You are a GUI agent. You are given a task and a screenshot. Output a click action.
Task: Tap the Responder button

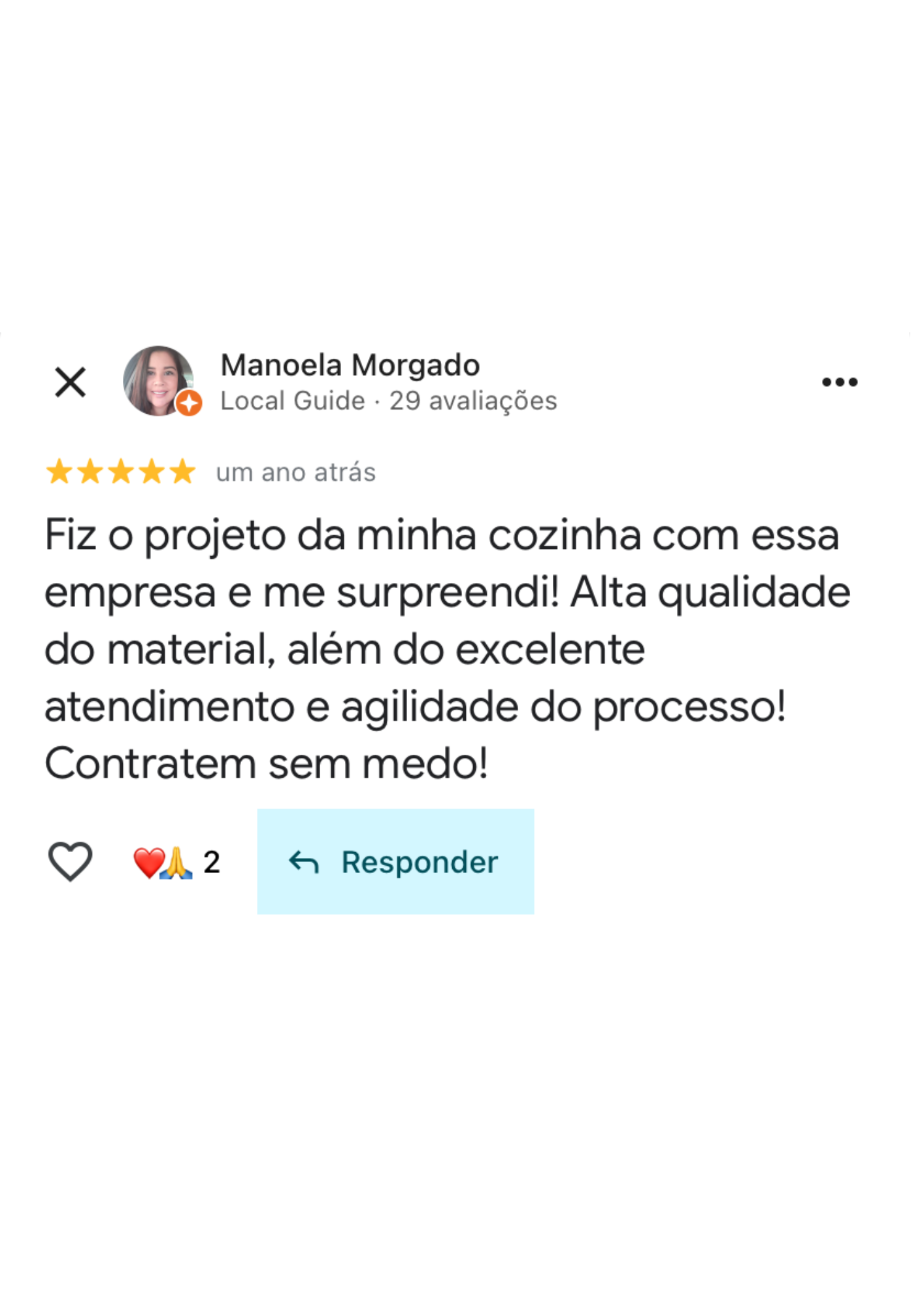(x=395, y=861)
